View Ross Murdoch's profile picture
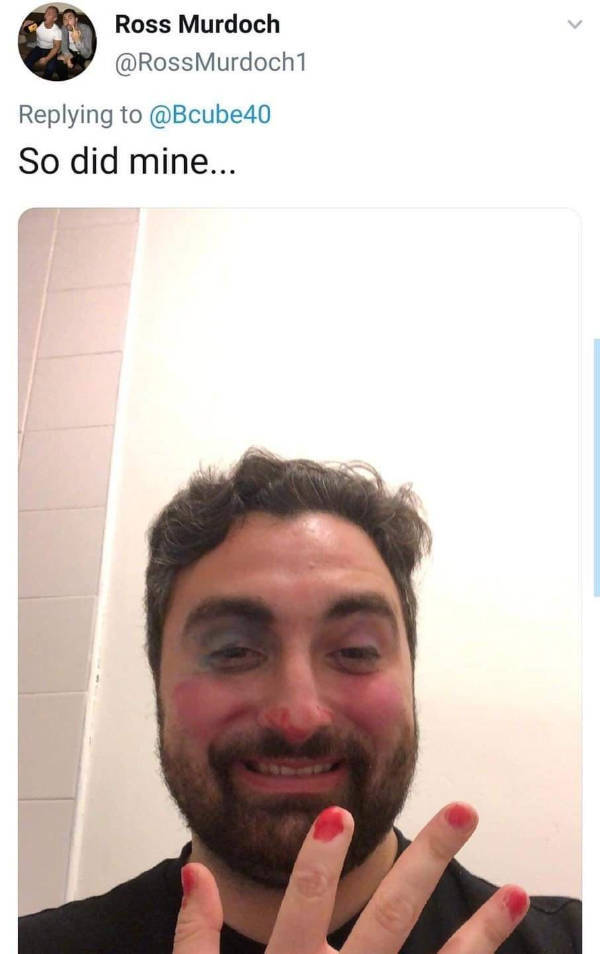This screenshot has height=954, width=600. tap(57, 41)
